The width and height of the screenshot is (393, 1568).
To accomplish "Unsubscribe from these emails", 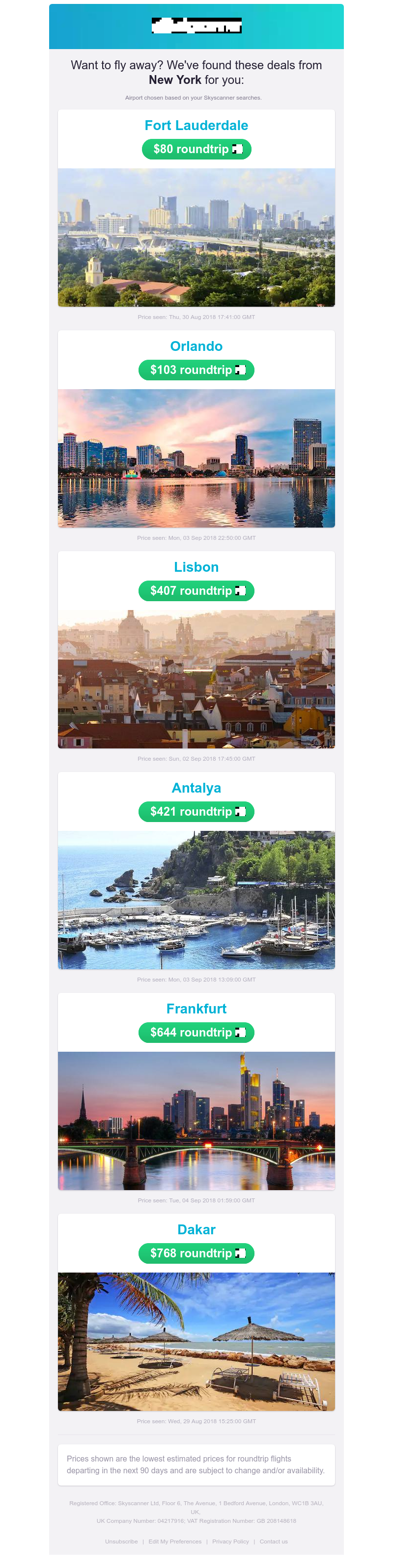I will pyautogui.click(x=121, y=1541).
